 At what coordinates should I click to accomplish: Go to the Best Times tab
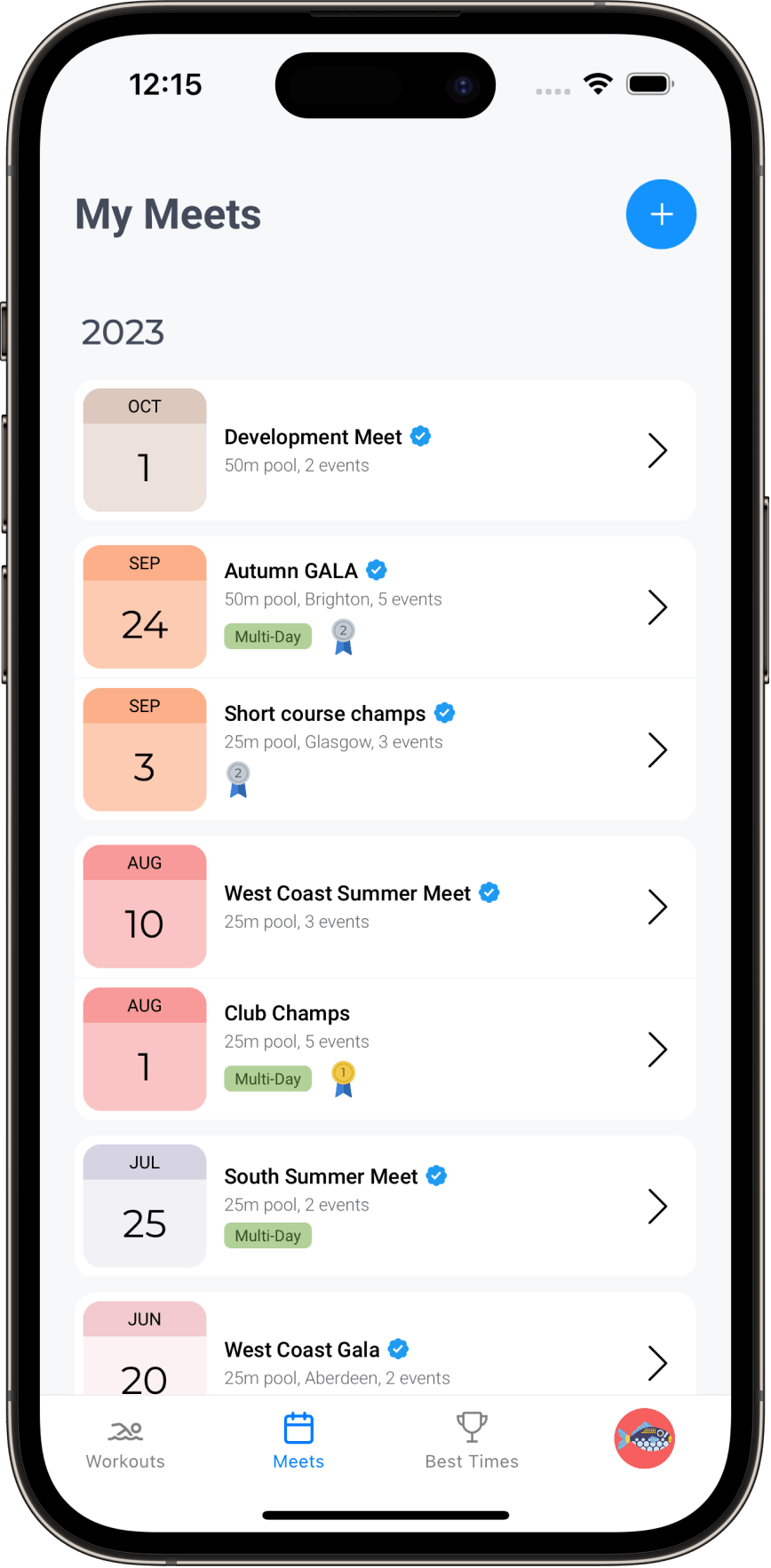[472, 1442]
